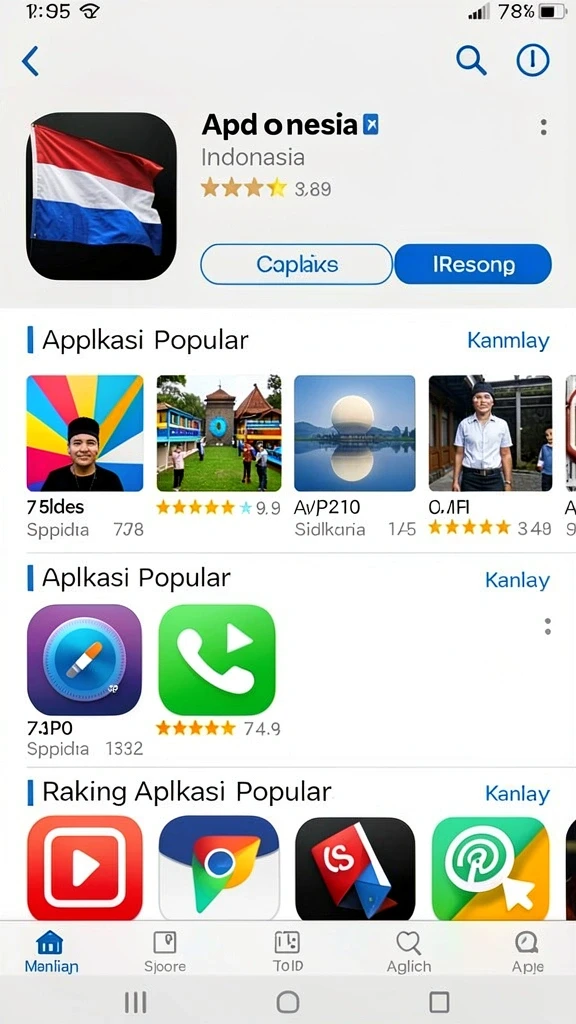The image size is (576, 1024).
Task: Tap the Caplaks outlined button
Action: (x=296, y=264)
